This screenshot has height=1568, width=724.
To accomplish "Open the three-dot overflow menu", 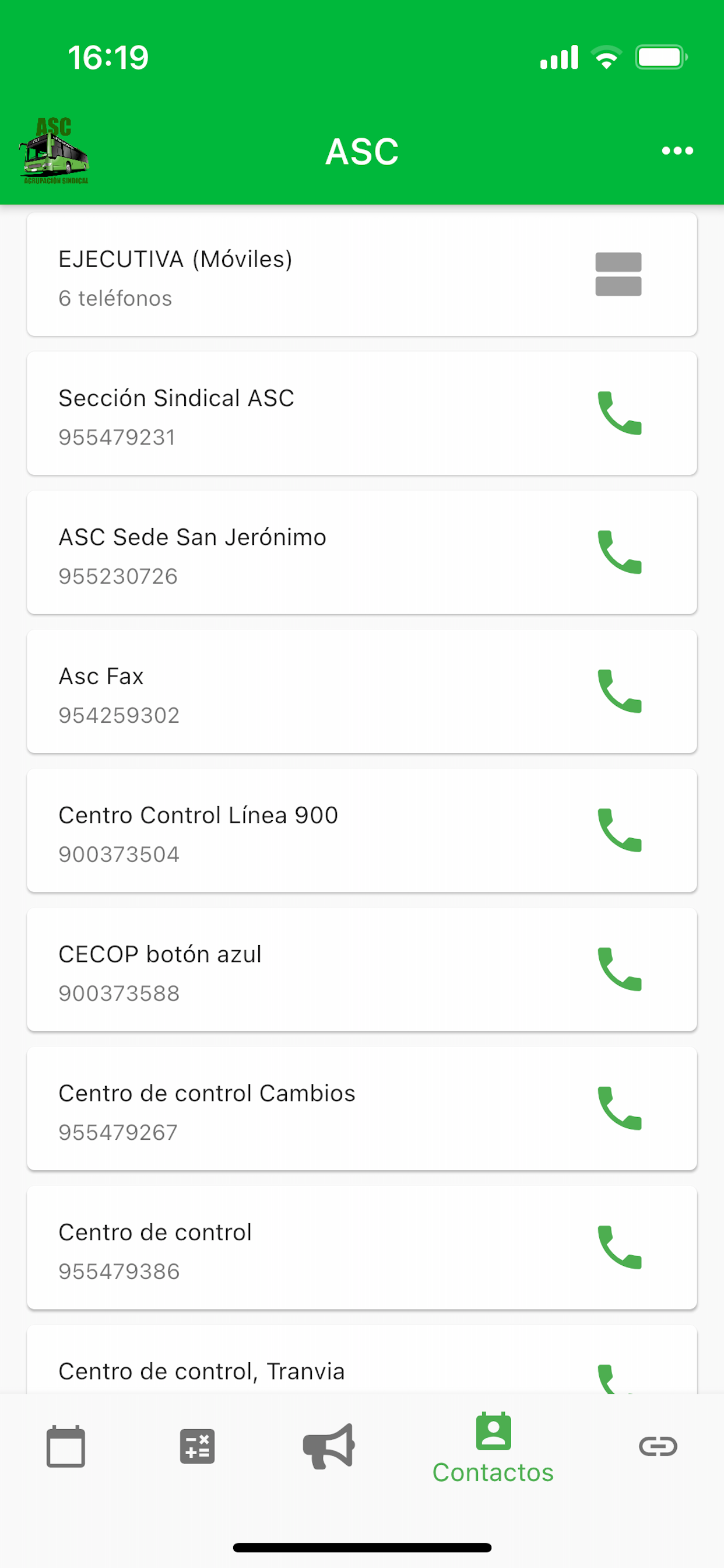I will coord(677,150).
